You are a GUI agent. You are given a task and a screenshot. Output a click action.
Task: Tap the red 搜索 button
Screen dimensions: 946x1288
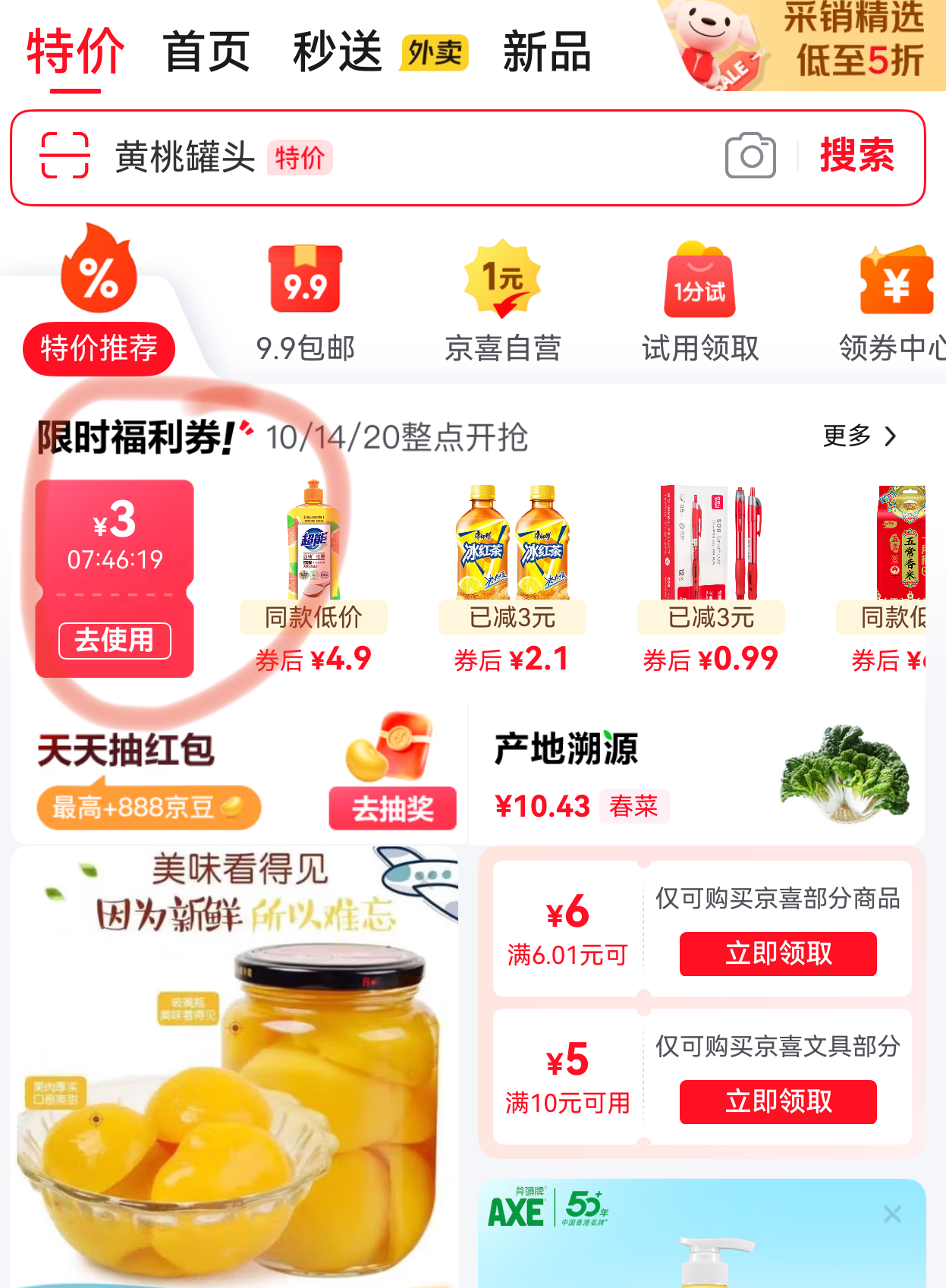click(857, 156)
